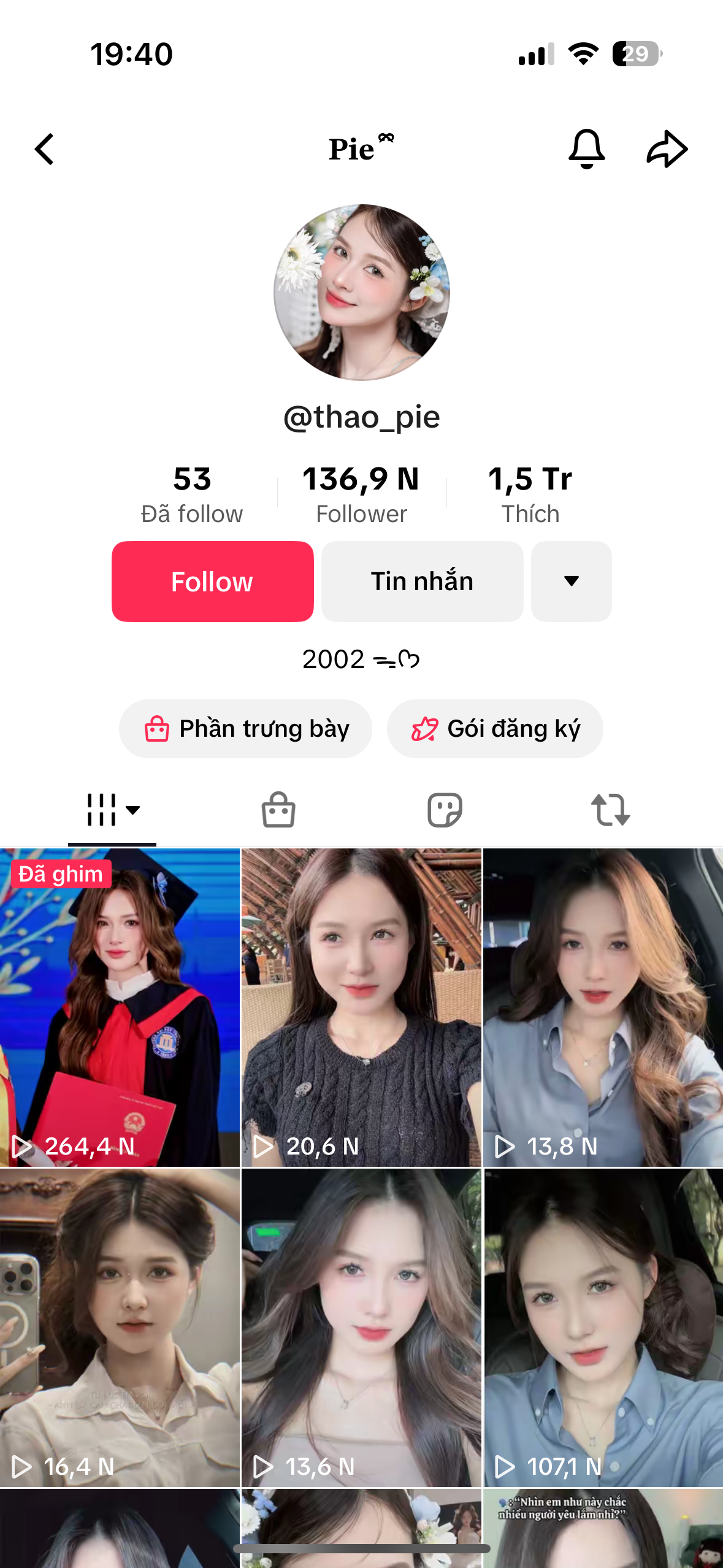Go back using the arrow
Image resolution: width=723 pixels, height=1568 pixels.
click(x=44, y=149)
